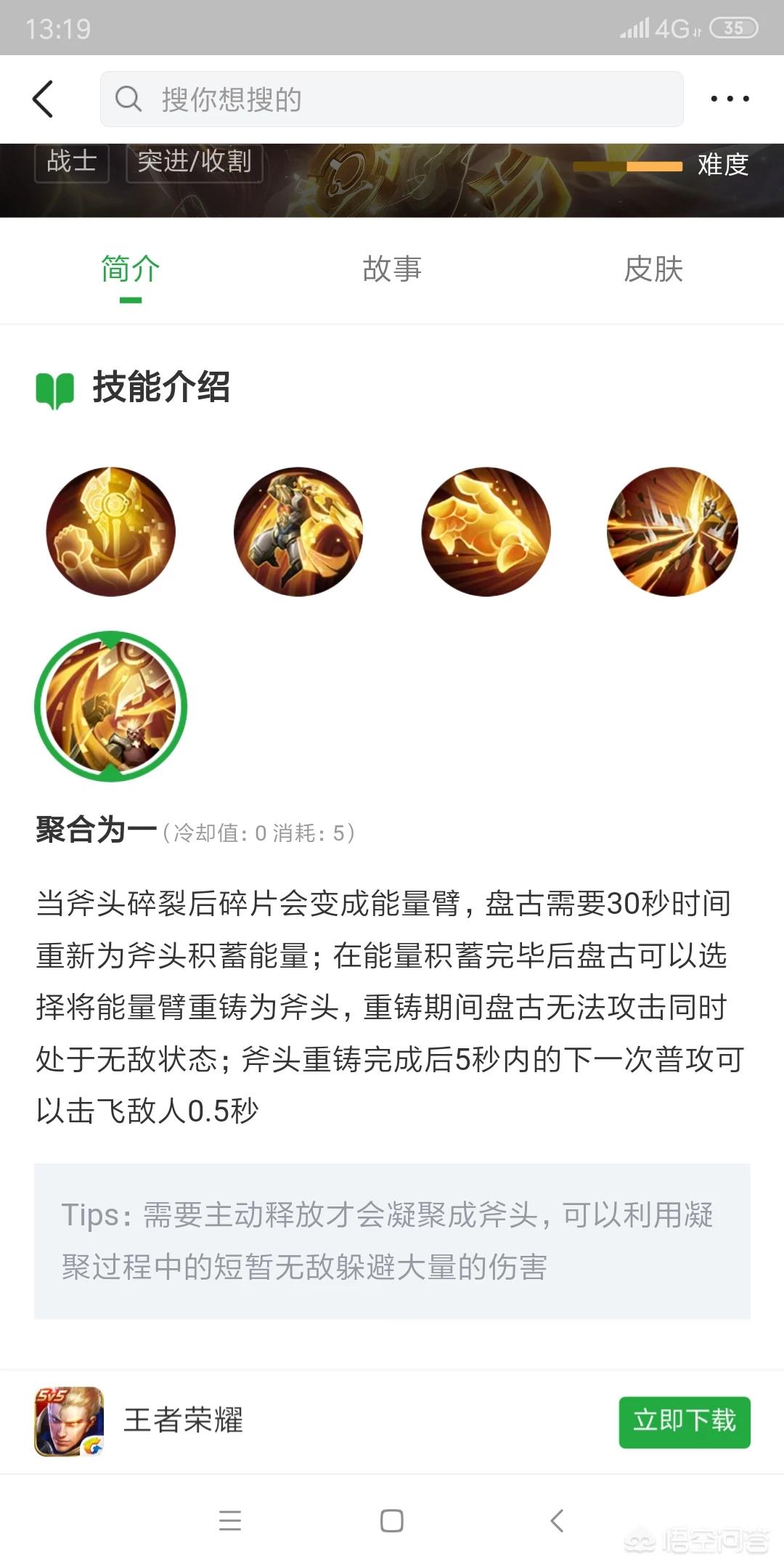Select the fourth skill icon with ground slash
The width and height of the screenshot is (784, 1568).
tap(672, 531)
